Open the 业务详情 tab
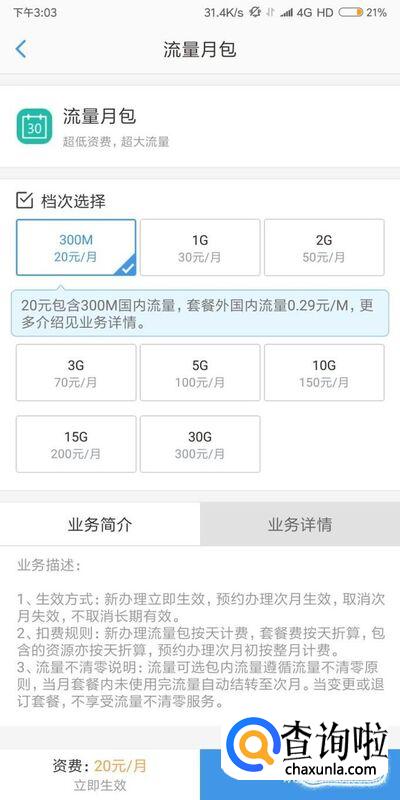Image resolution: width=400 pixels, height=800 pixels. click(300, 524)
